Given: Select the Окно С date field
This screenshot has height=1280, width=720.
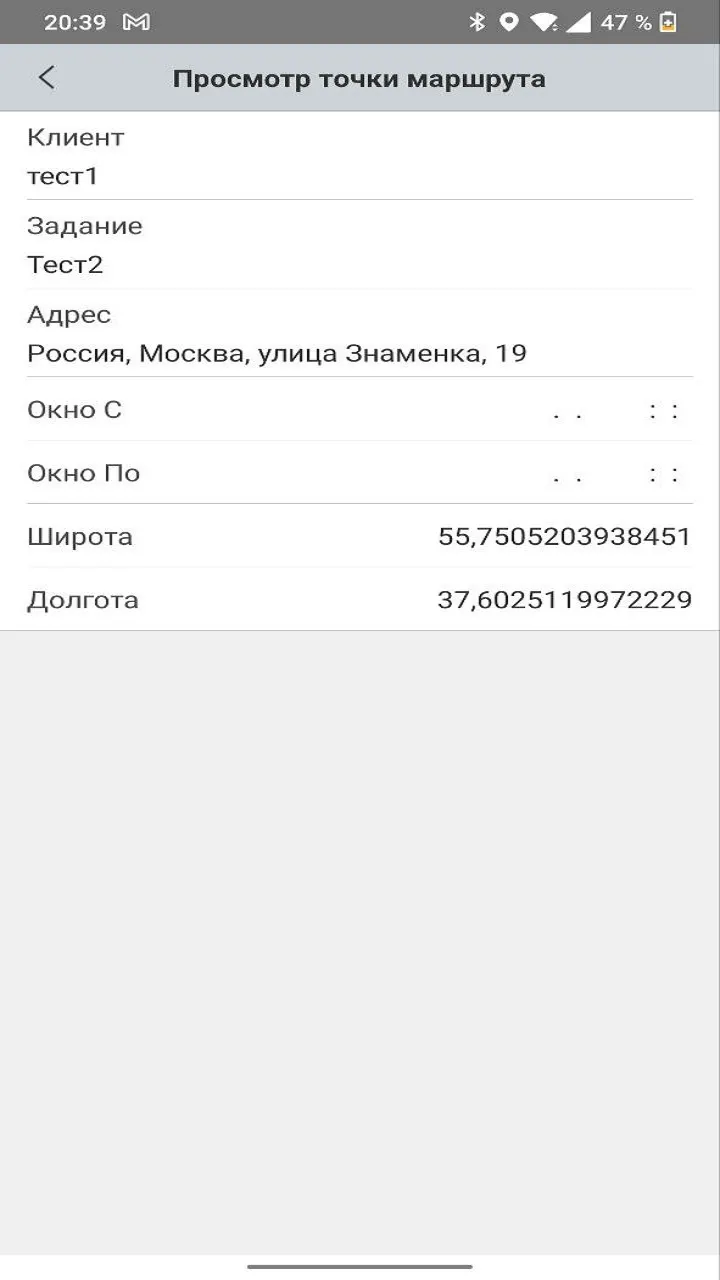Looking at the screenshot, I should coord(360,409).
